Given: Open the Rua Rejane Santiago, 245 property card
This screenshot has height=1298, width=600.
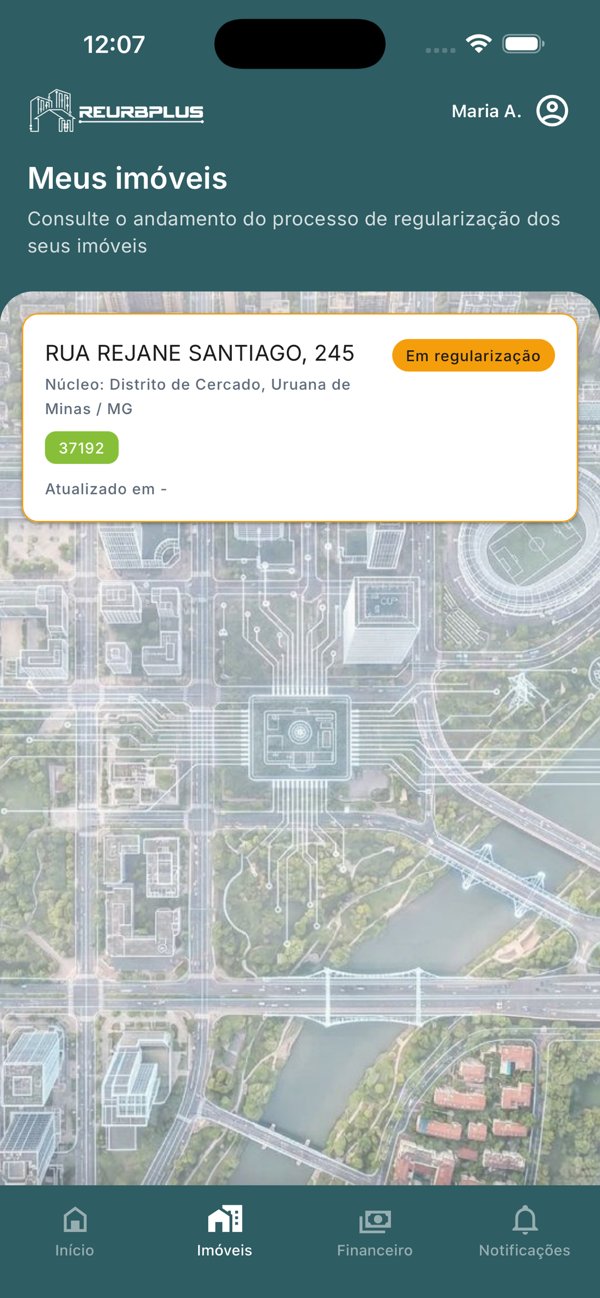Looking at the screenshot, I should click(300, 417).
